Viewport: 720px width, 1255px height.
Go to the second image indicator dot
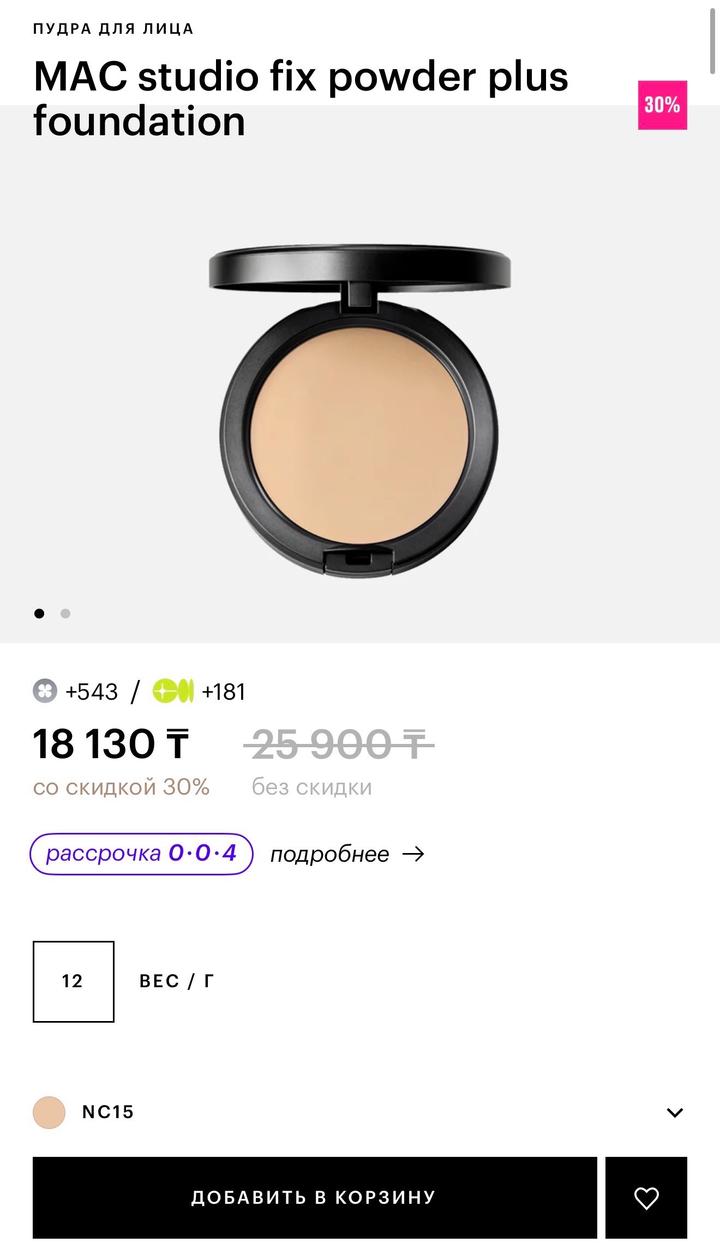[x=65, y=614]
